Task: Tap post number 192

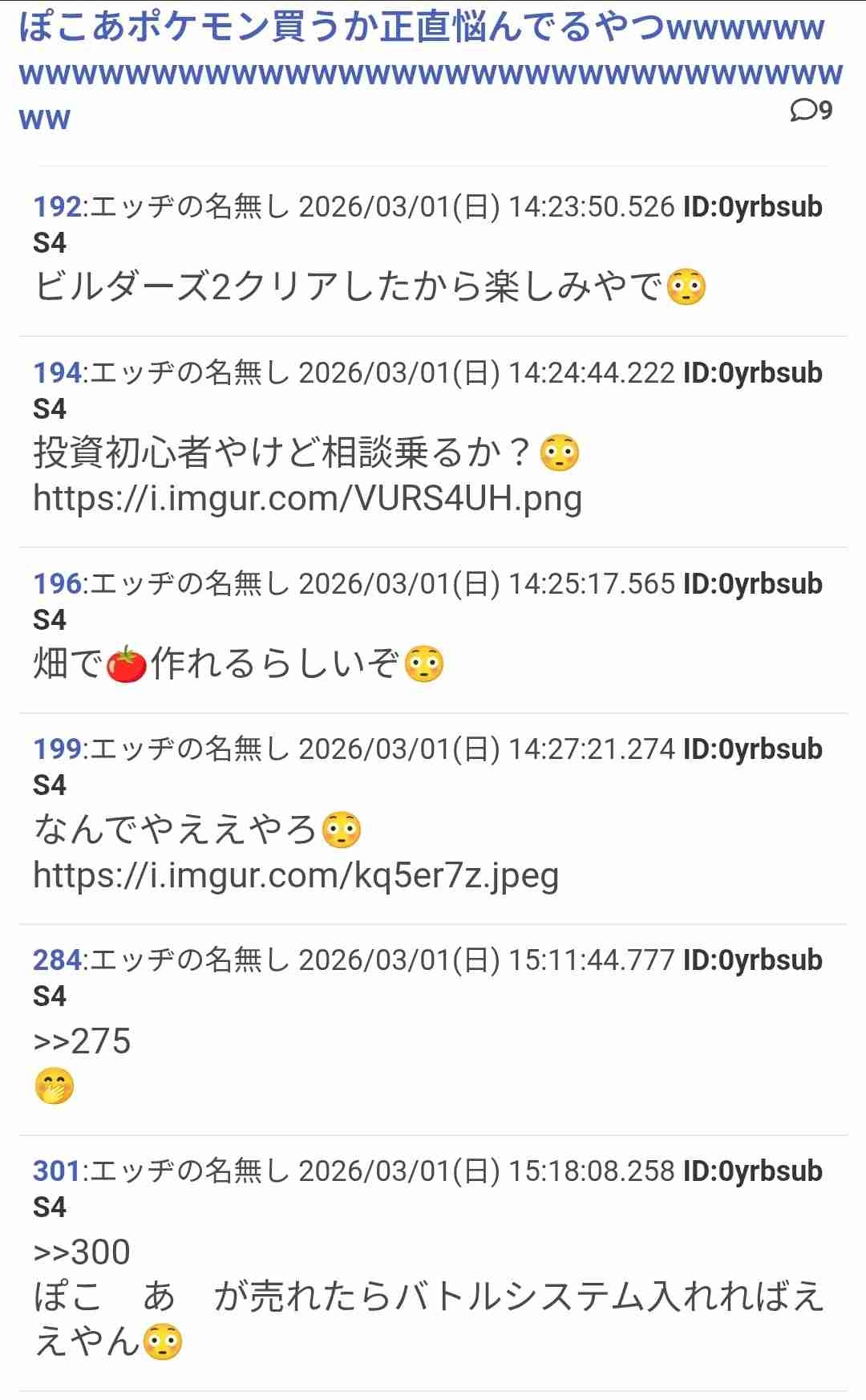Action: pyautogui.click(x=57, y=207)
